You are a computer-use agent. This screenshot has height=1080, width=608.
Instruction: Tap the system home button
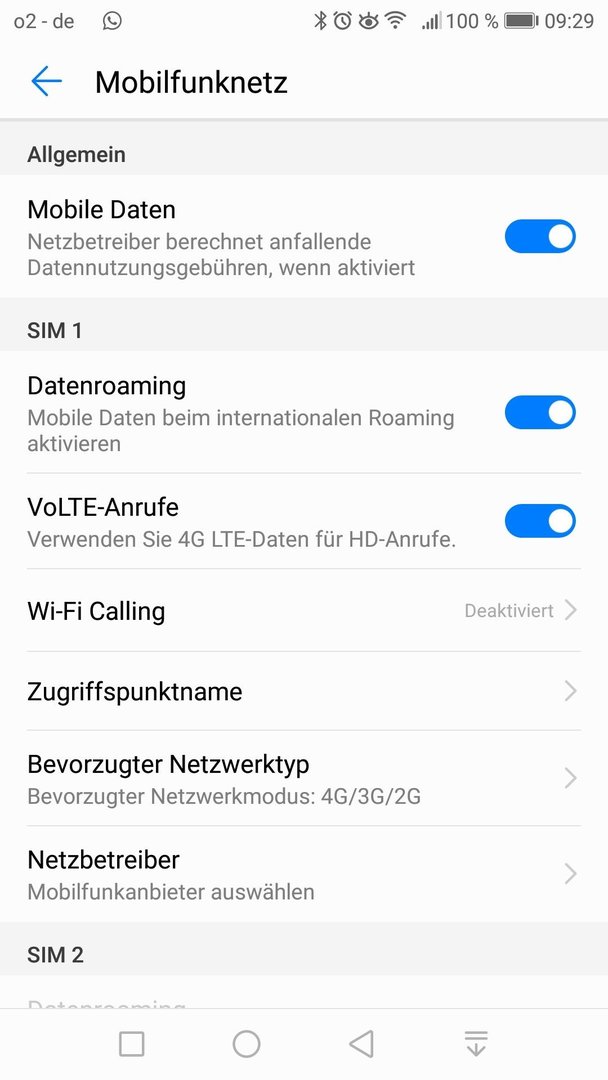click(x=247, y=1043)
